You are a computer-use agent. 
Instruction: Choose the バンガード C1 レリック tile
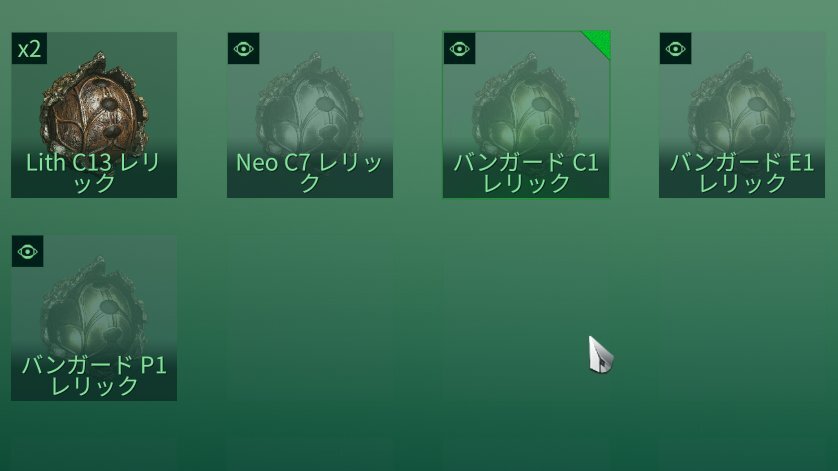pyautogui.click(x=526, y=114)
